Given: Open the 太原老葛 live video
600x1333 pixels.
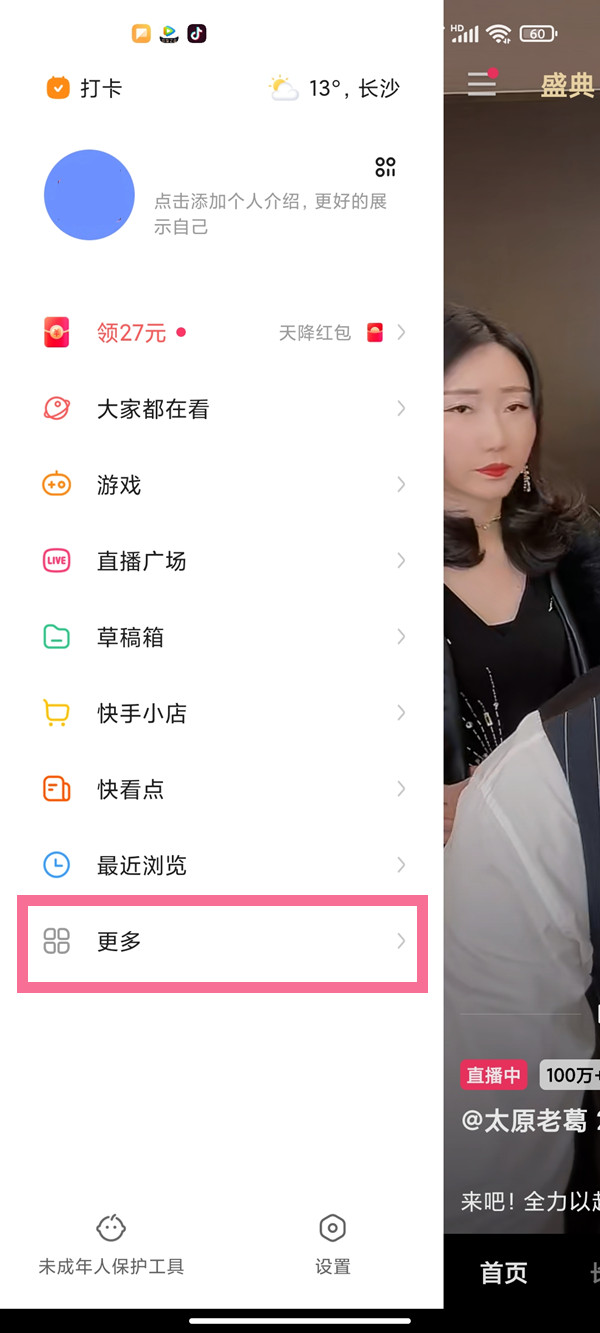Looking at the screenshot, I should coord(524,1121).
